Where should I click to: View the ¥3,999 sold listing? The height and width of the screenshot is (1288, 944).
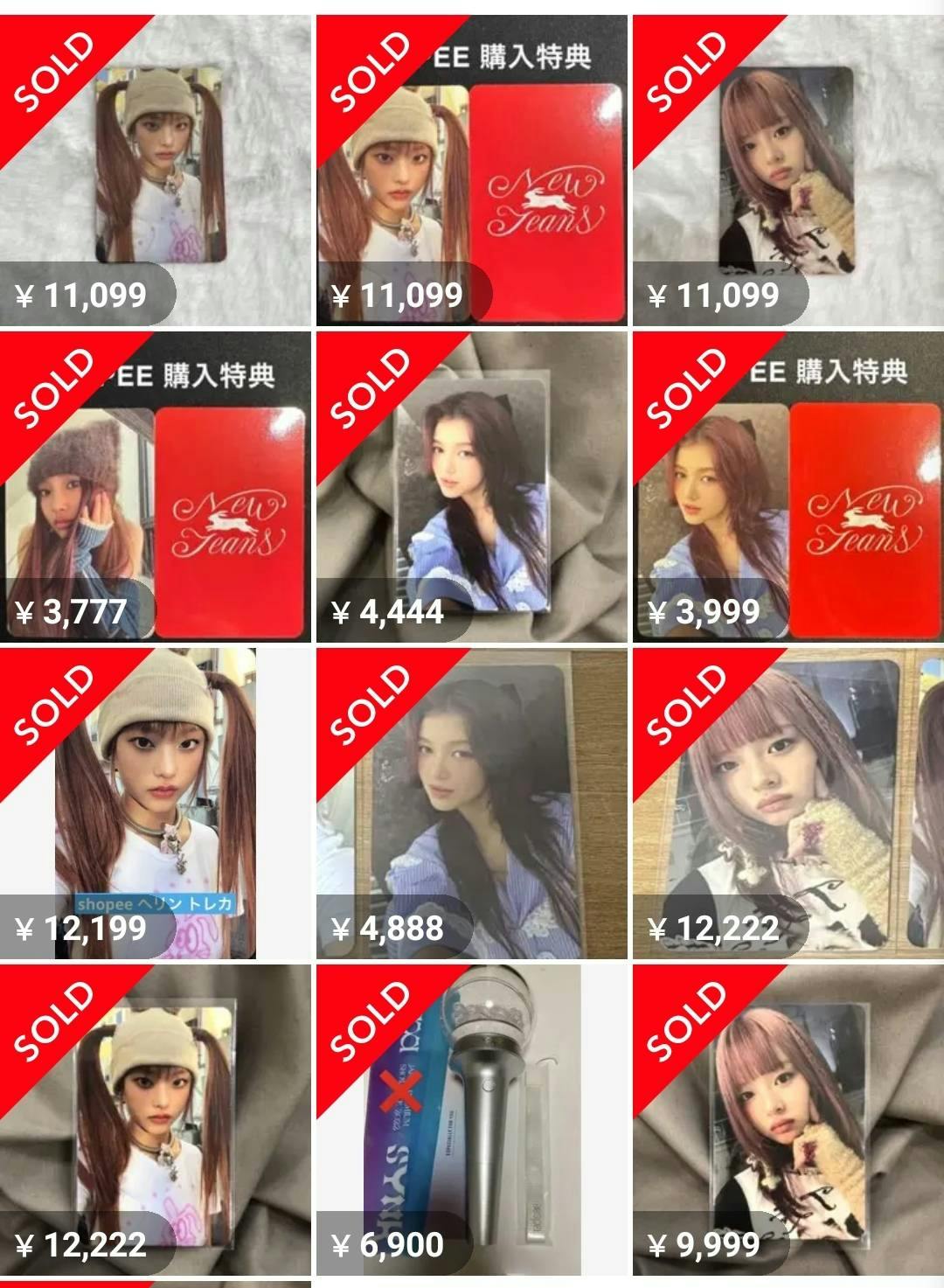pos(788,486)
